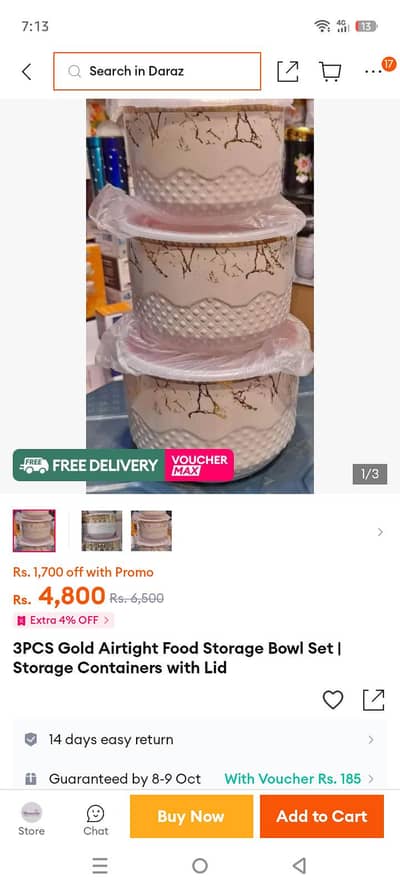
Task: Open the shopping cart
Action: (x=330, y=72)
